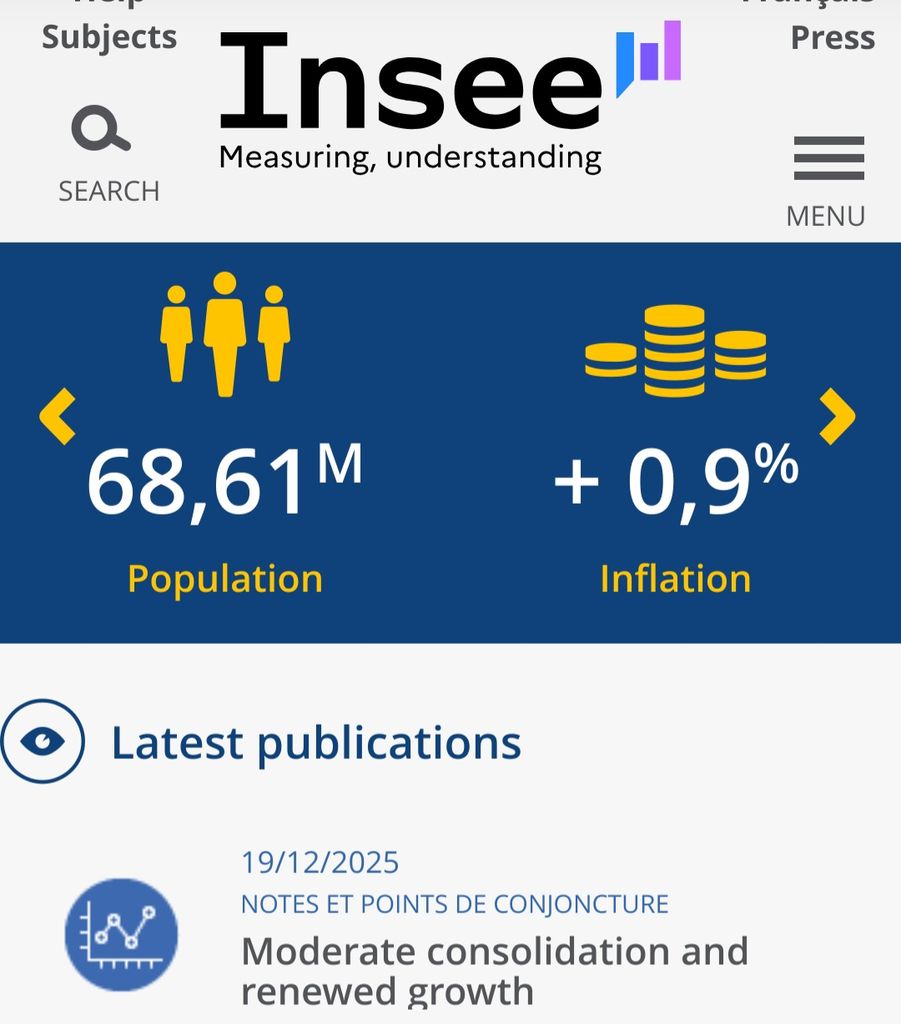Open the hamburger Menu

coord(827,161)
